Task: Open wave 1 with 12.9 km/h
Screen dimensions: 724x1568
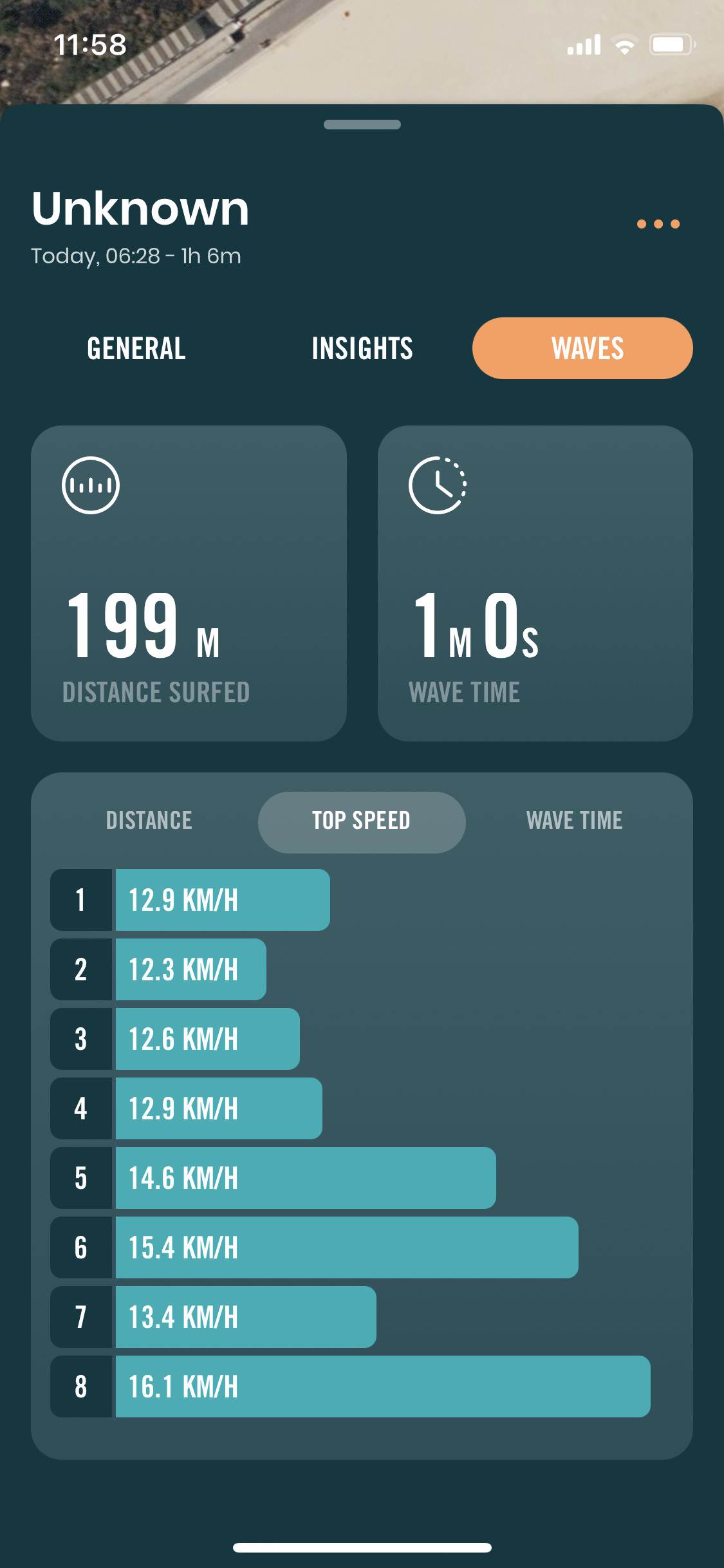Action: tap(190, 900)
